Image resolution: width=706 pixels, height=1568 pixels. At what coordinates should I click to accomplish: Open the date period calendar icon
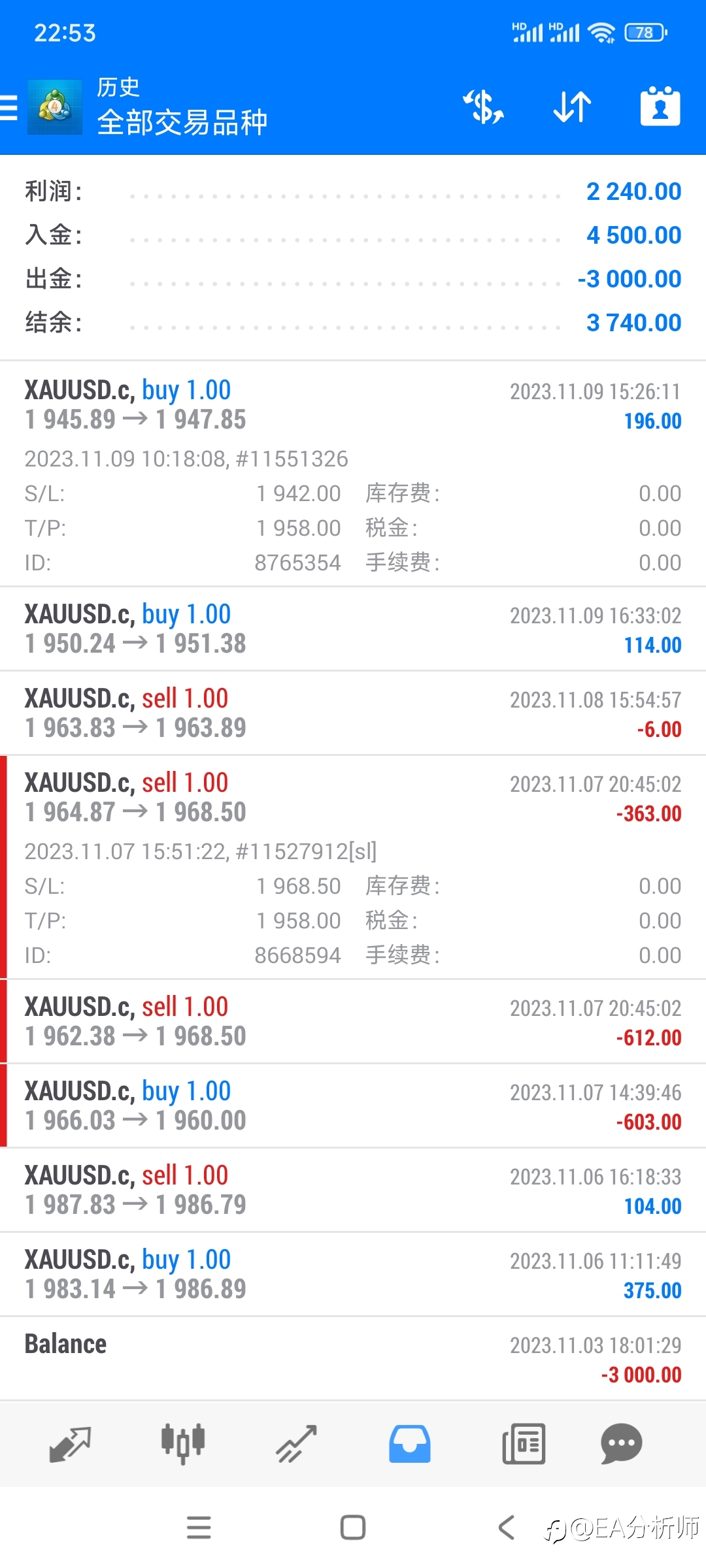tap(660, 106)
